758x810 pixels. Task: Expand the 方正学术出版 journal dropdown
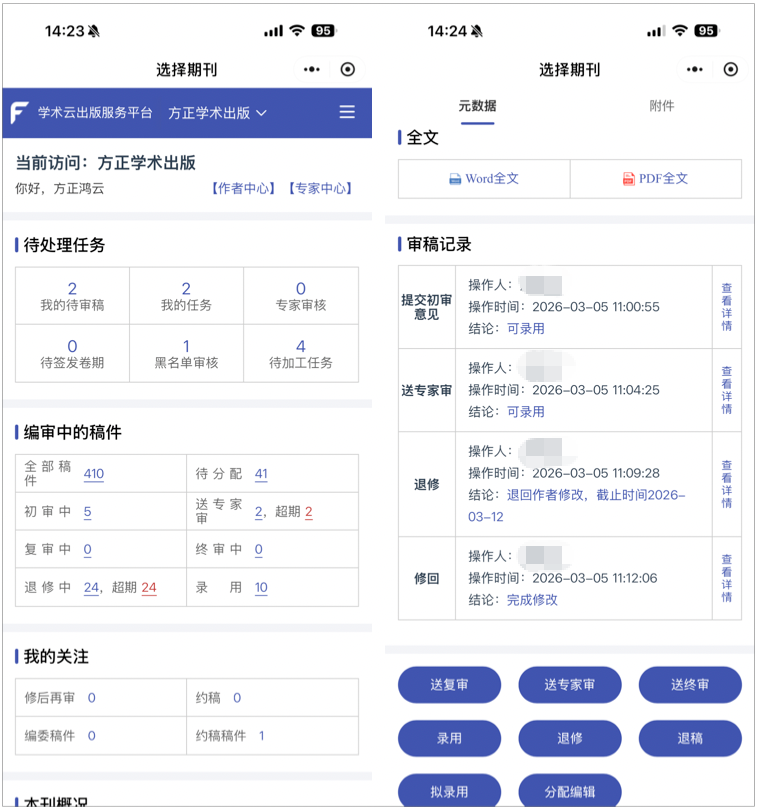[x=218, y=113]
